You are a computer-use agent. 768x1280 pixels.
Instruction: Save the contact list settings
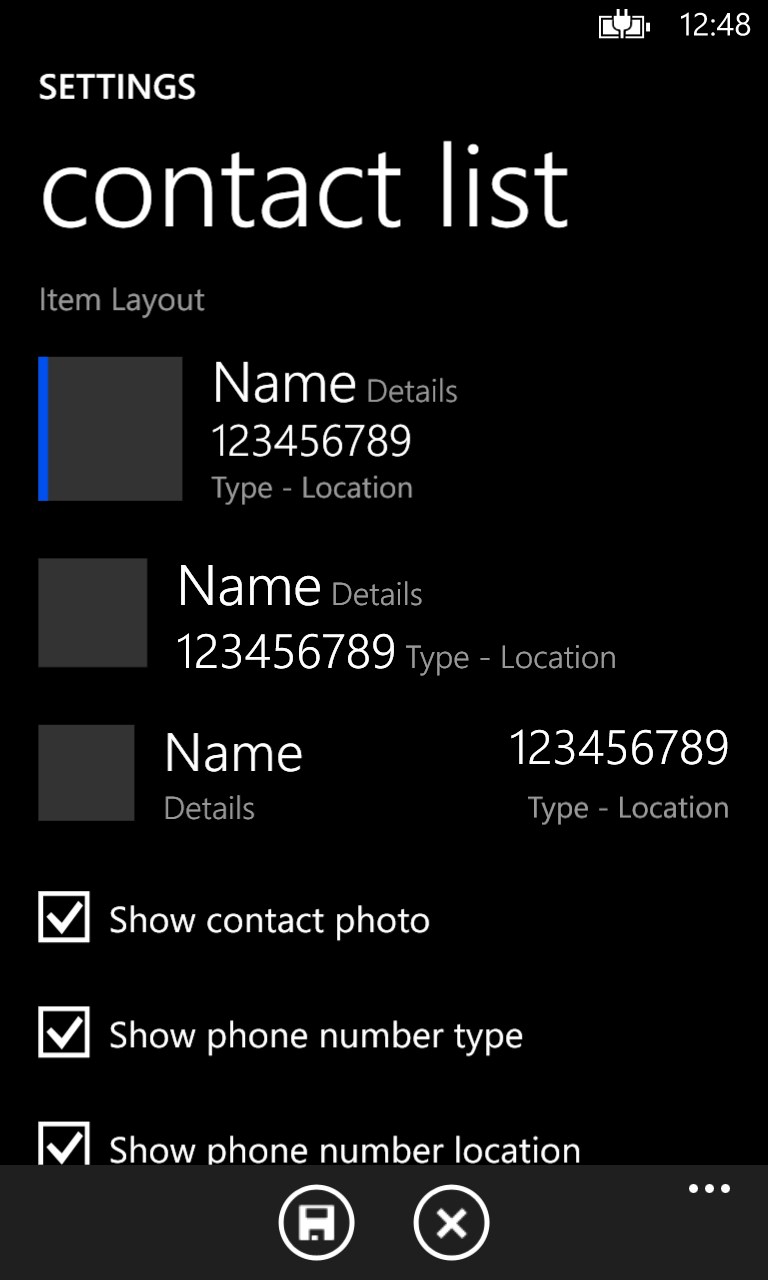click(x=316, y=1222)
